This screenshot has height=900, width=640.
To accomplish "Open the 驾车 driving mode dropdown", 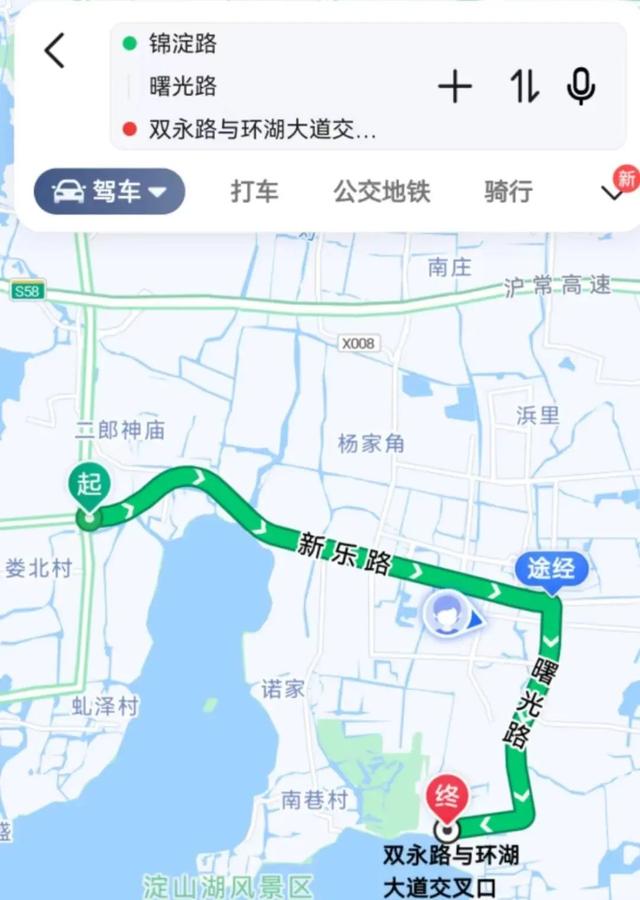I will pyautogui.click(x=110, y=191).
